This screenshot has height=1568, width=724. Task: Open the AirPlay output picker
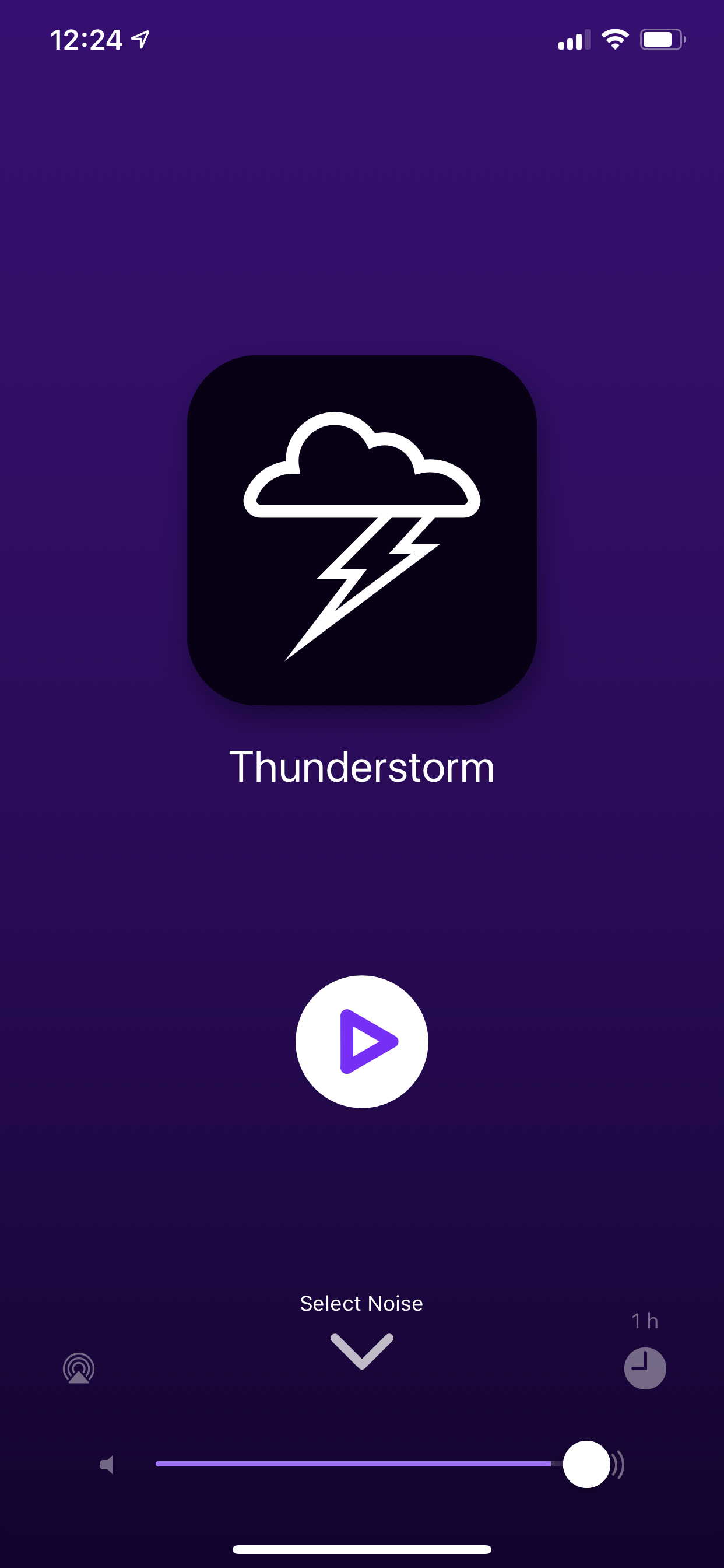pyautogui.click(x=79, y=1368)
